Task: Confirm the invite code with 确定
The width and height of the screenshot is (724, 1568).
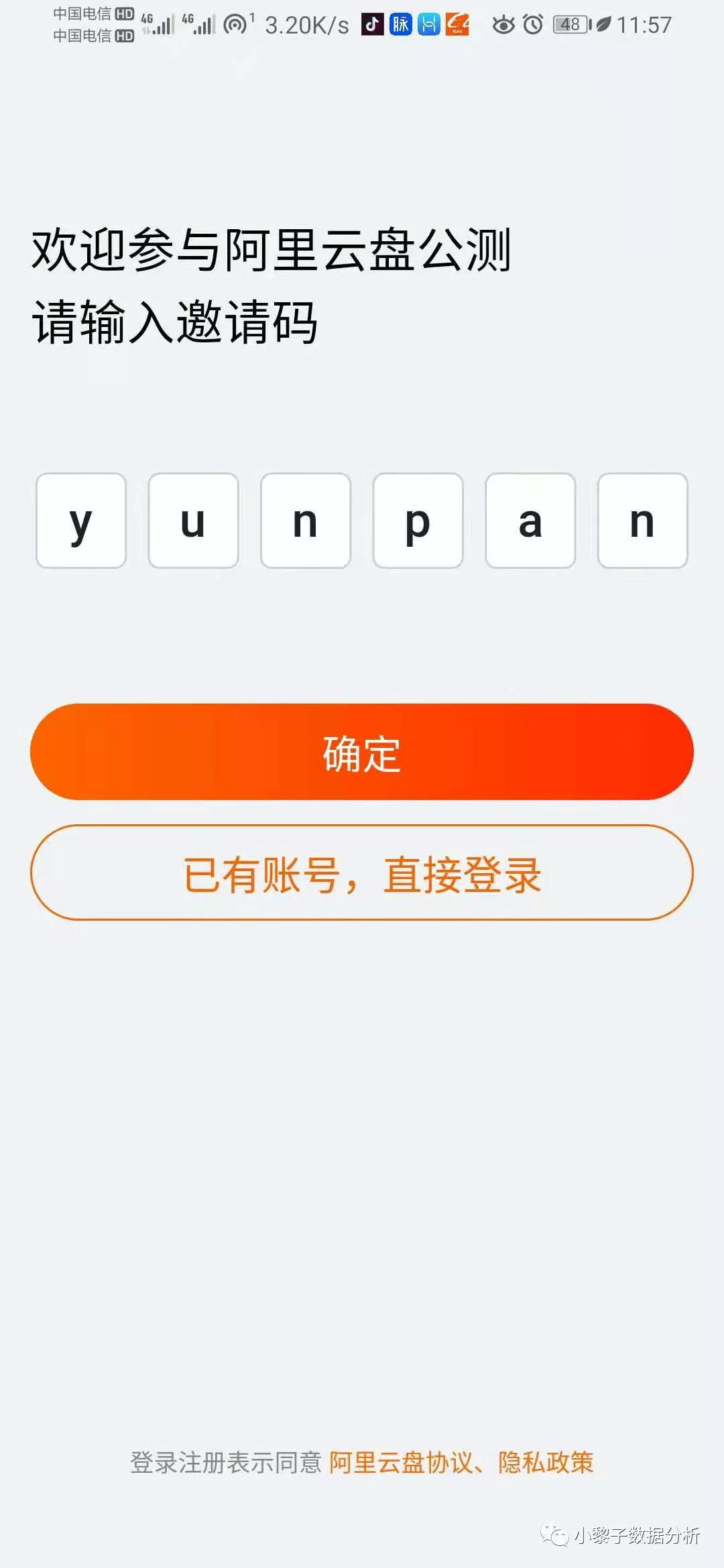Action: coord(362,752)
